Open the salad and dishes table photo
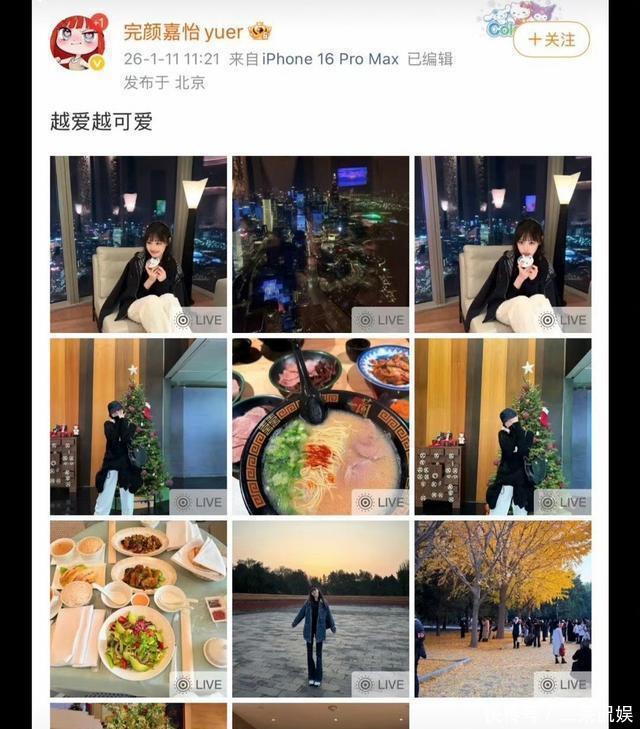 click(138, 608)
